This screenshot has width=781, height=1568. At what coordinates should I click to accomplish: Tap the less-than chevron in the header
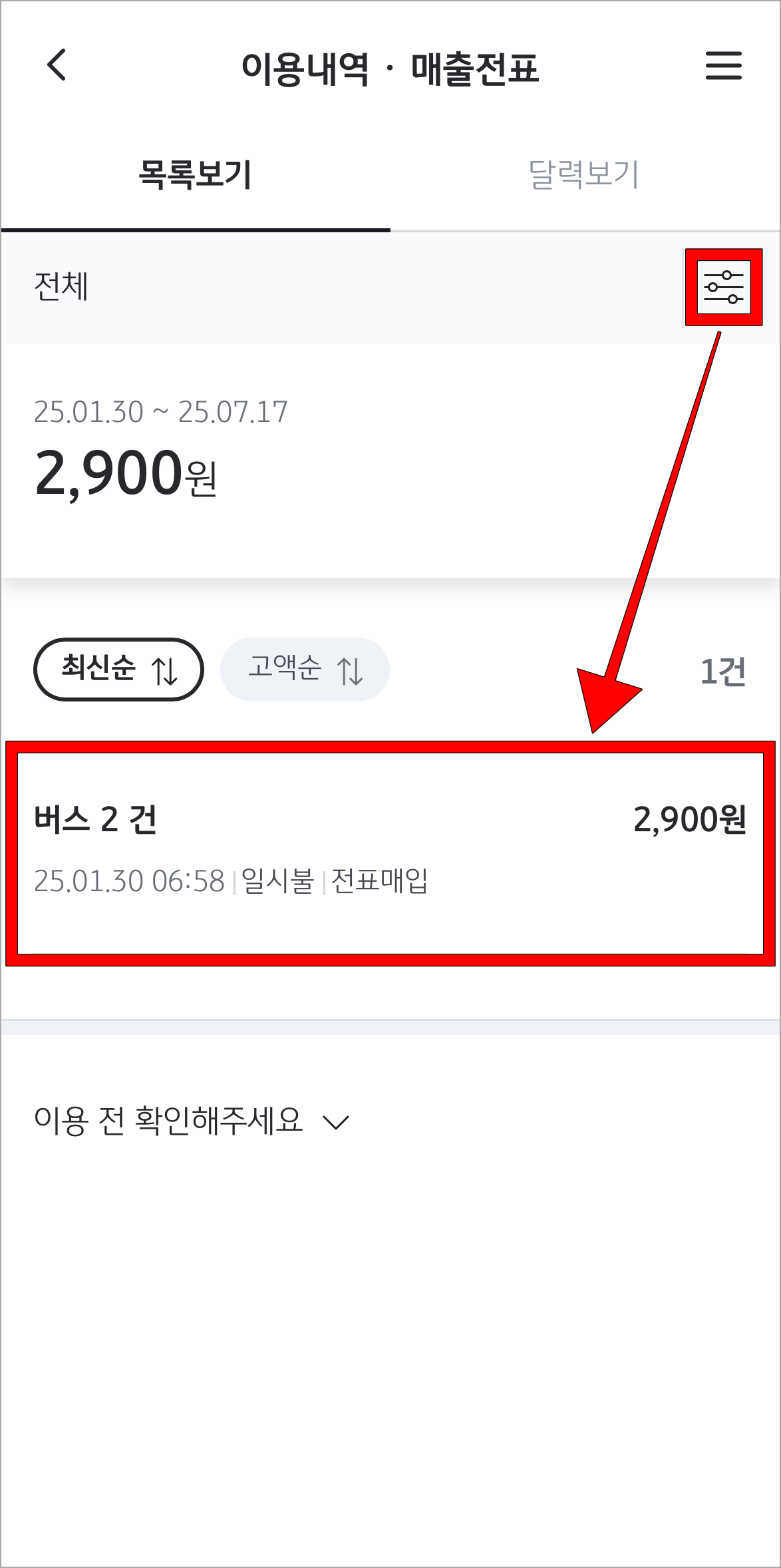57,67
